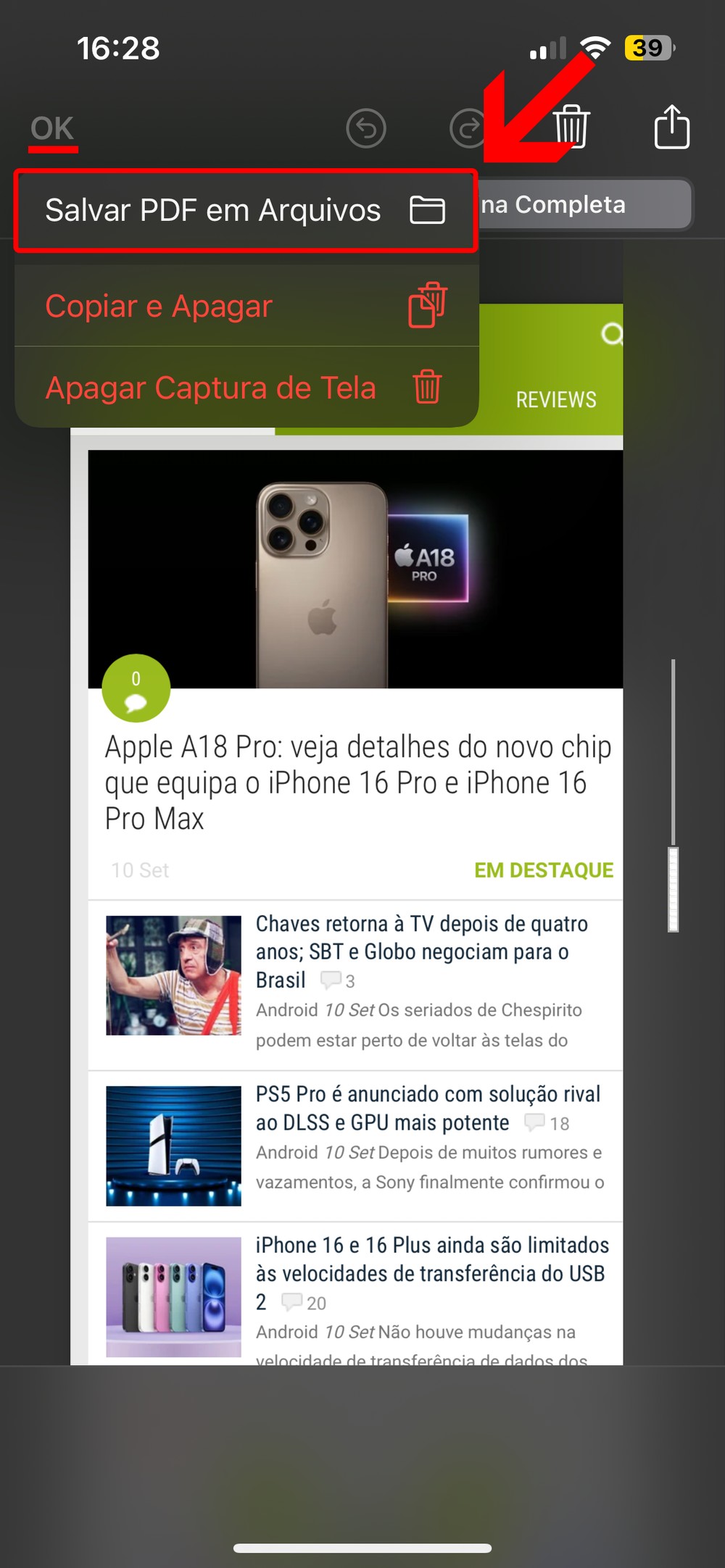Viewport: 725px width, 1568px height.
Task: Choose Apagar Captura de Tela
Action: pyautogui.click(x=245, y=387)
